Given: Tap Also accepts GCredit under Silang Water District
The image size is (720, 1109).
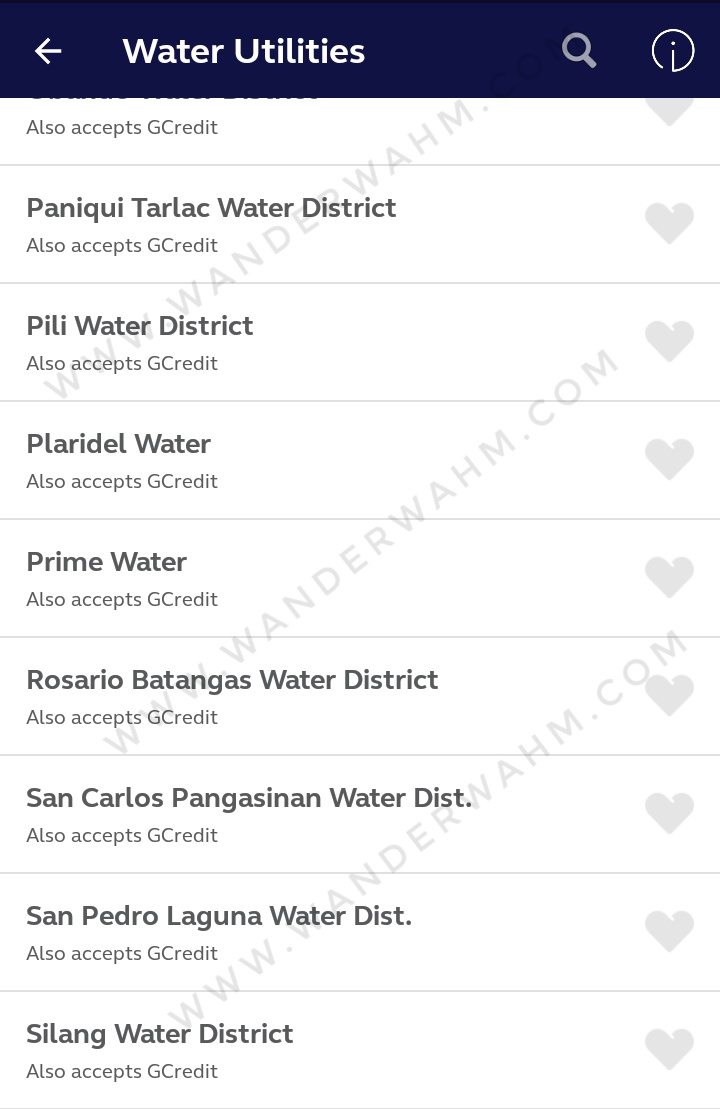Looking at the screenshot, I should 122,1071.
